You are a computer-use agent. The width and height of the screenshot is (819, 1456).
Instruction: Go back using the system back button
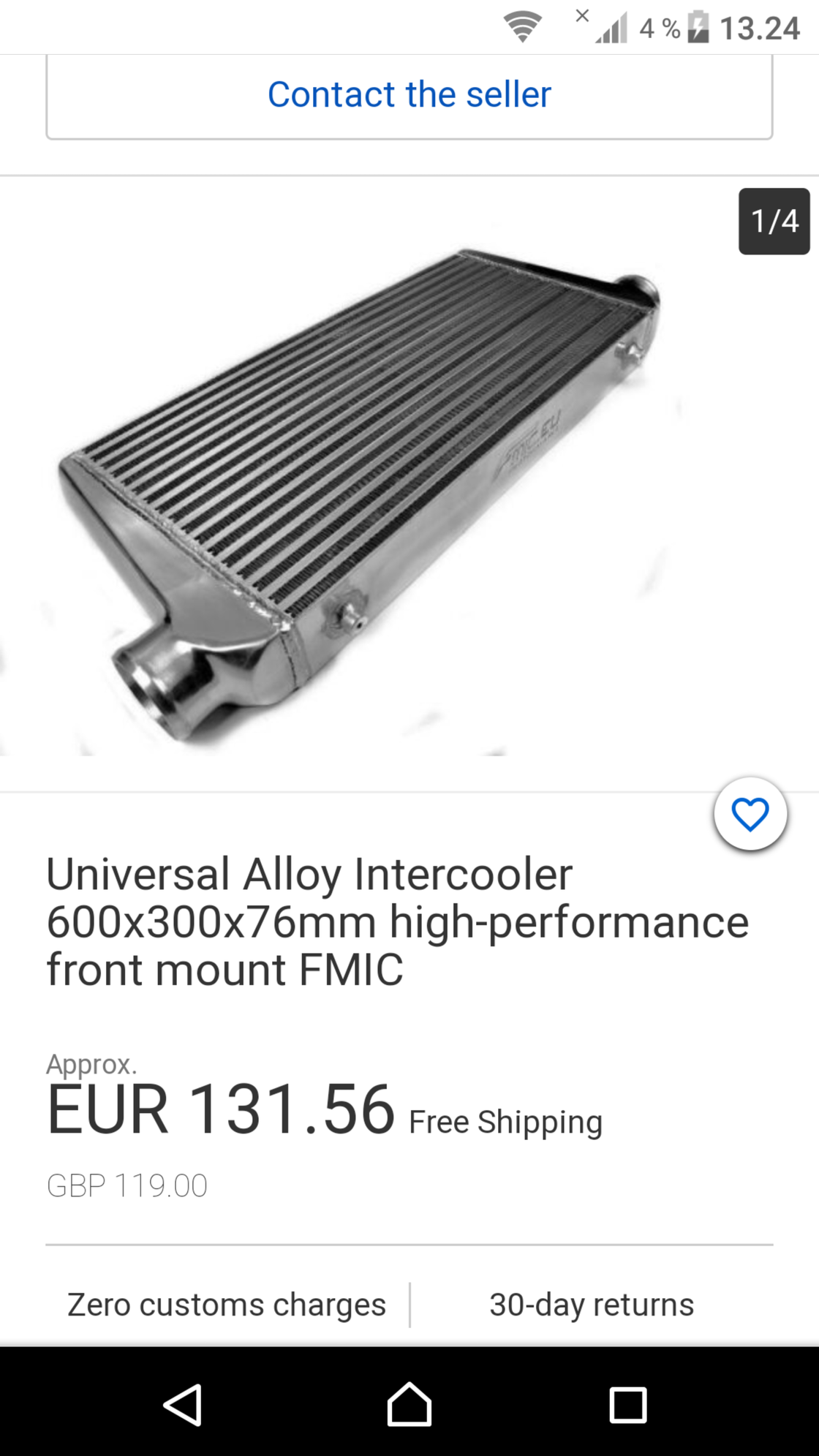pos(183,1405)
